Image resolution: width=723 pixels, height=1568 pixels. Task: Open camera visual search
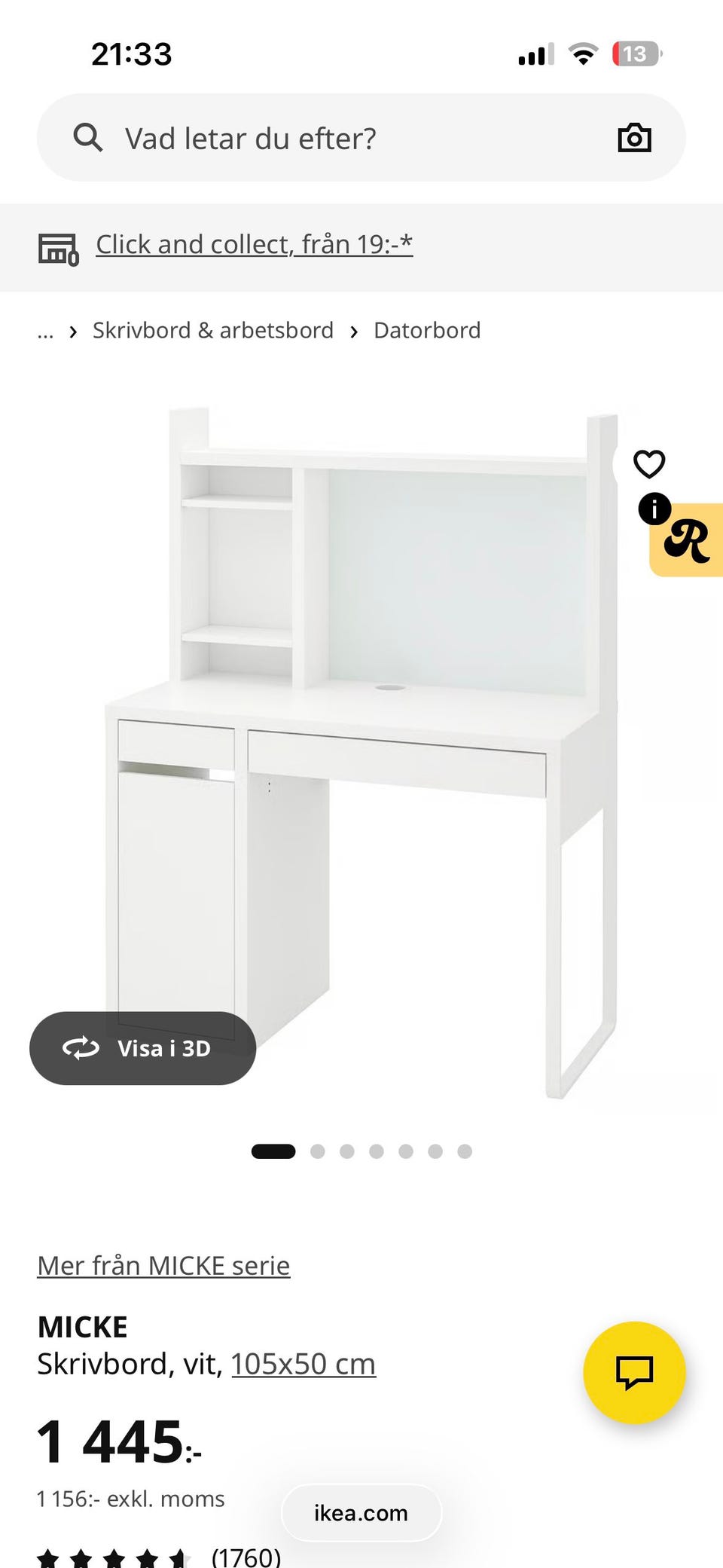pyautogui.click(x=634, y=138)
